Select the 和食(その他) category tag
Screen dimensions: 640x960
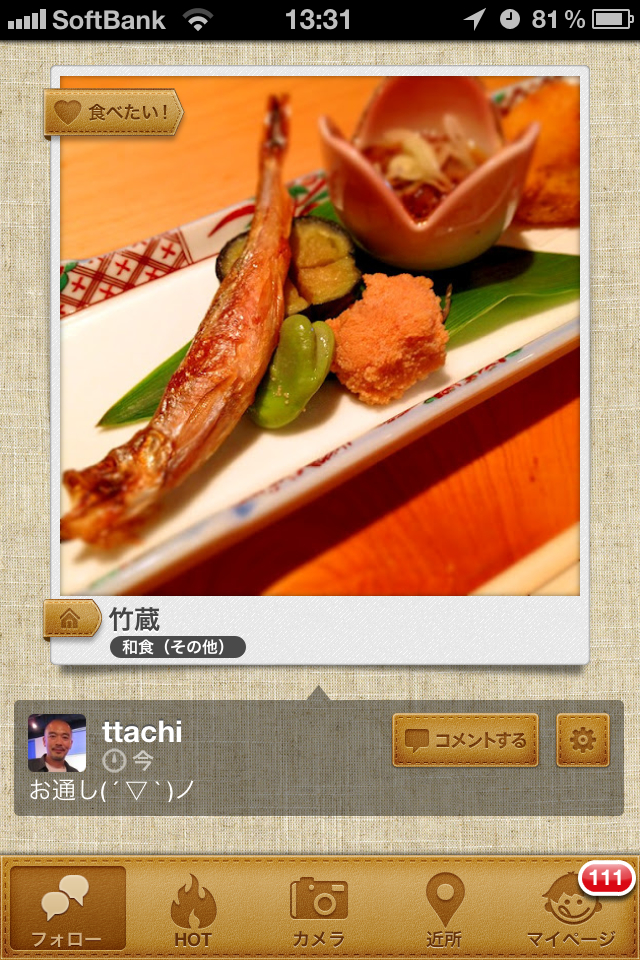point(177,648)
